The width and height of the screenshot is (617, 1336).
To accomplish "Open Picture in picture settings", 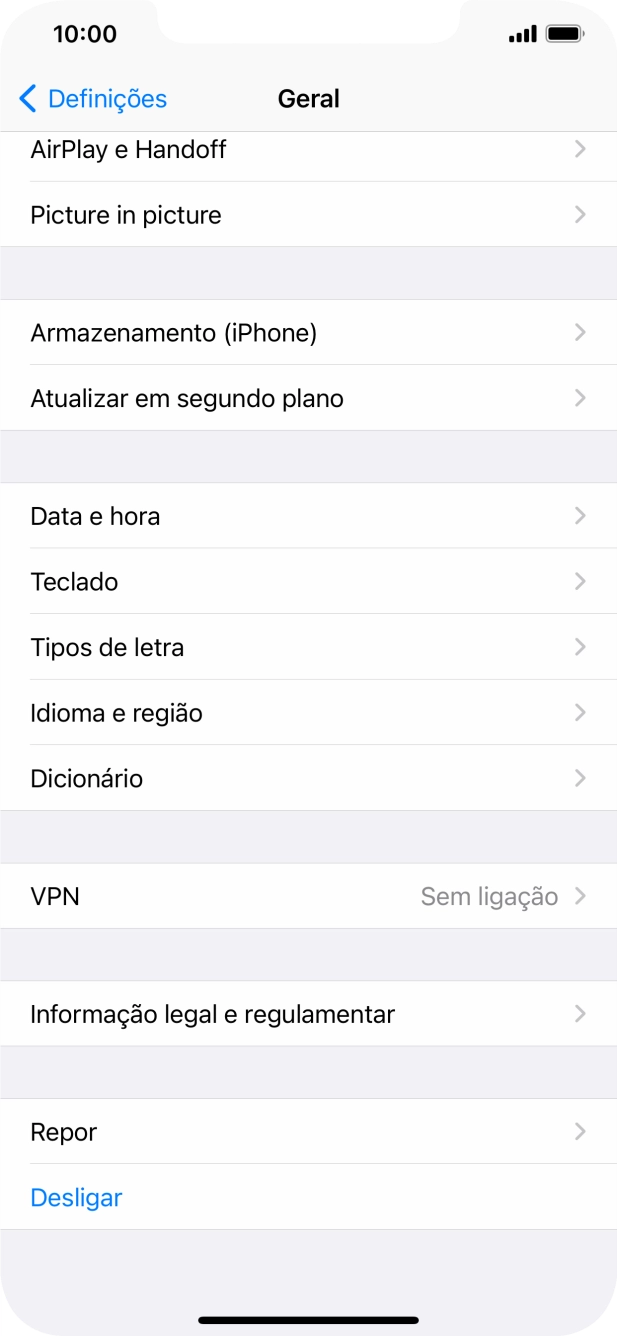I will point(308,215).
